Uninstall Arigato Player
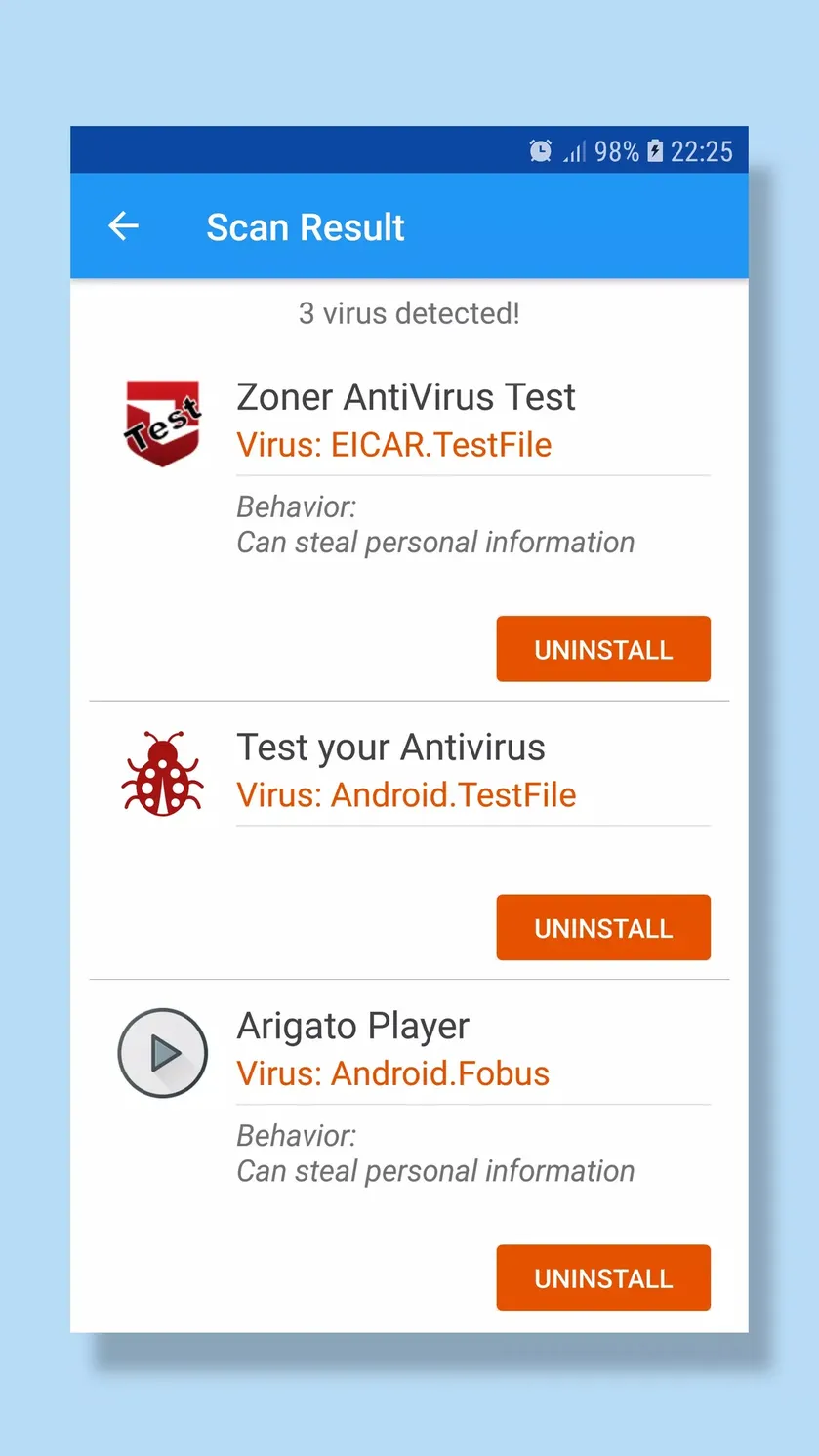Screen dimensions: 819x1456 click(x=603, y=1277)
